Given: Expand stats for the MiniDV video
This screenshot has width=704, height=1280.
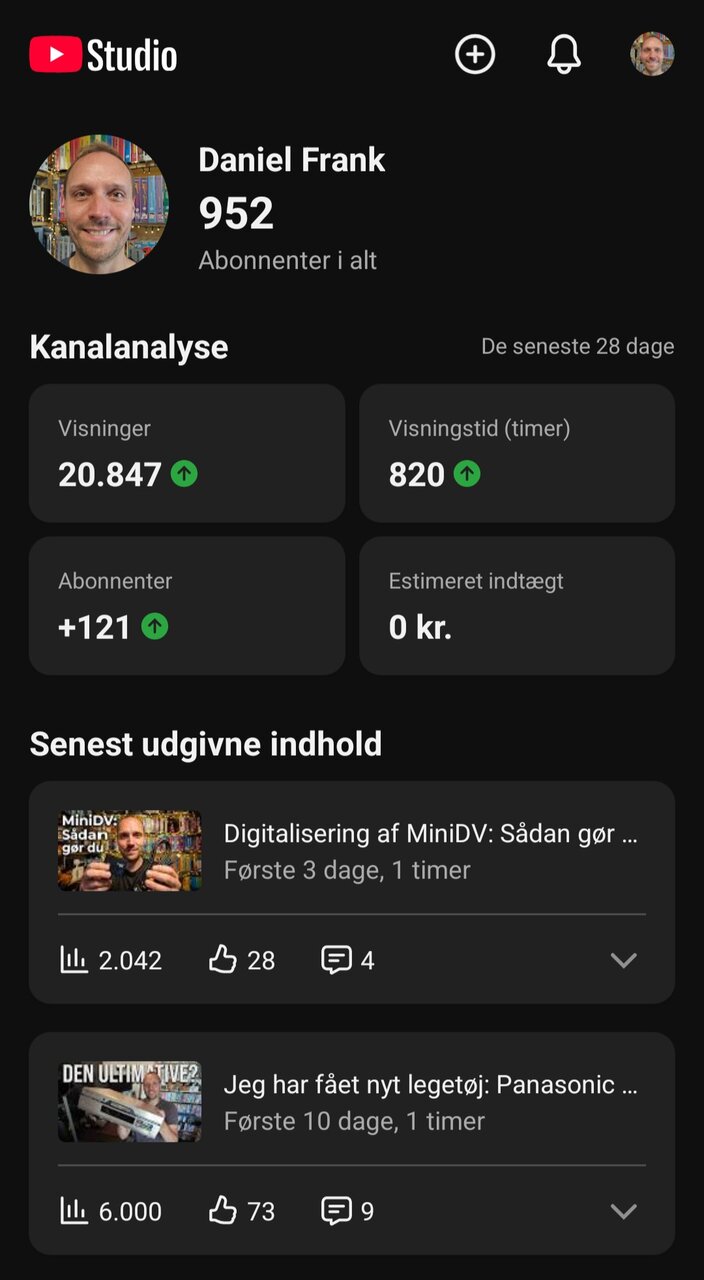Looking at the screenshot, I should [624, 960].
